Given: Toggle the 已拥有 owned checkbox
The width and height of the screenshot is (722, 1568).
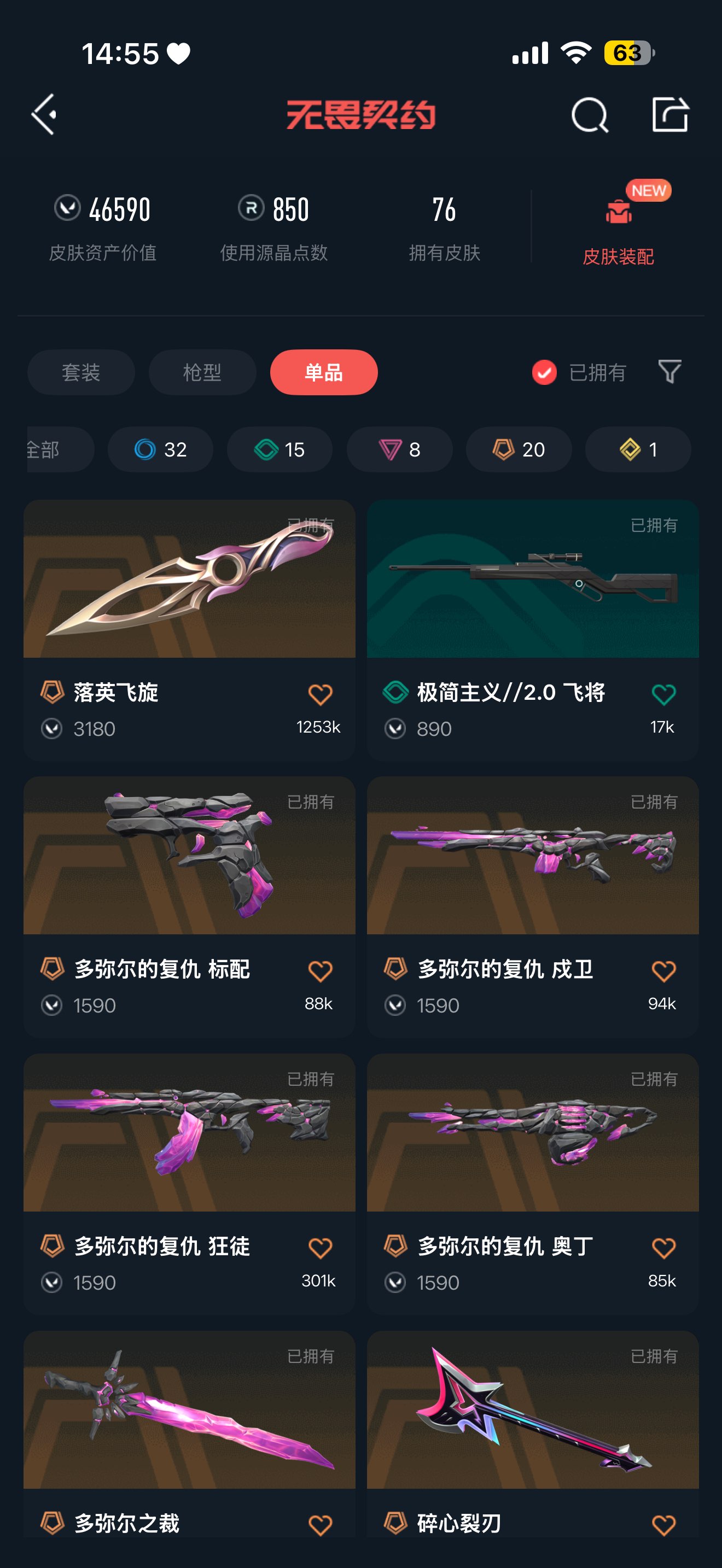Looking at the screenshot, I should tap(544, 372).
